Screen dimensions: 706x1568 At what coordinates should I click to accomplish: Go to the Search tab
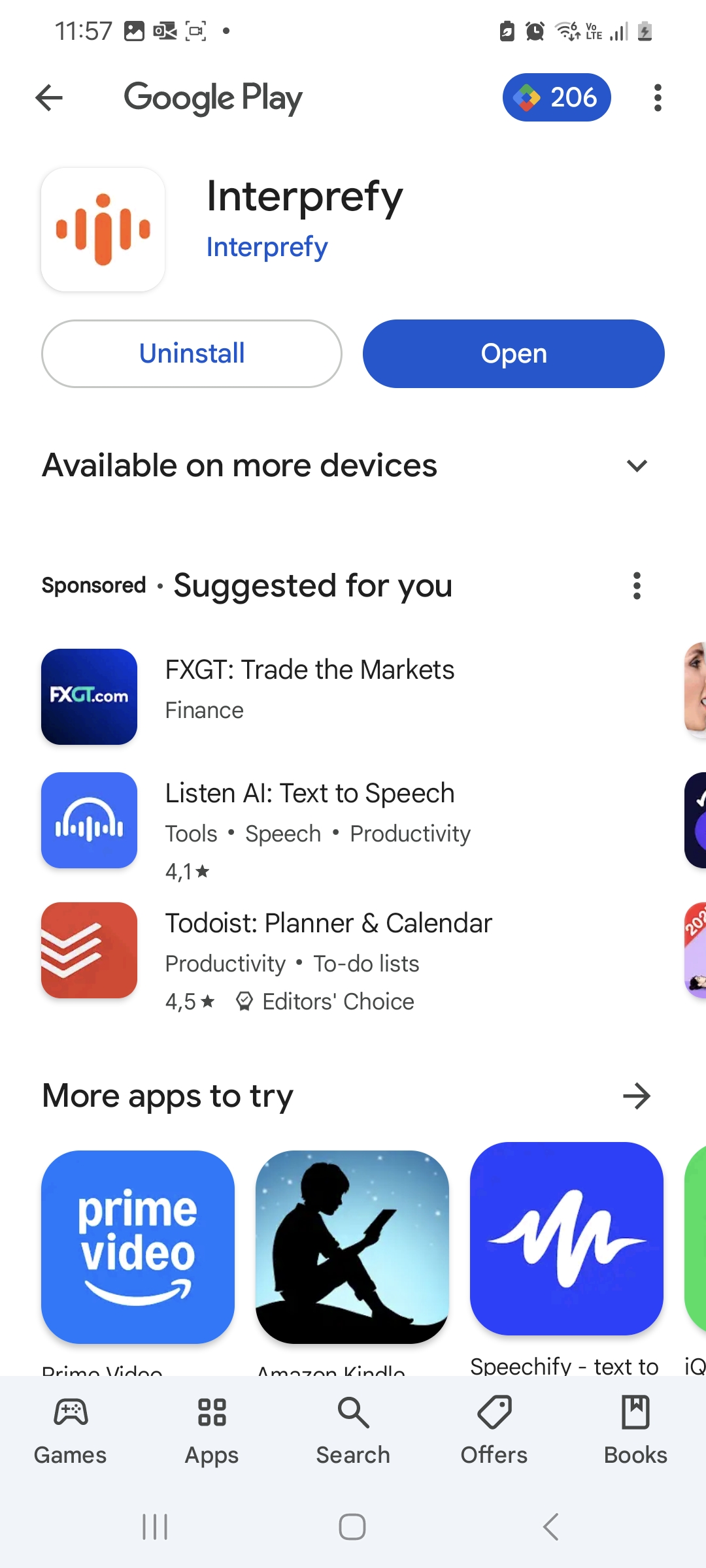coord(353,1429)
